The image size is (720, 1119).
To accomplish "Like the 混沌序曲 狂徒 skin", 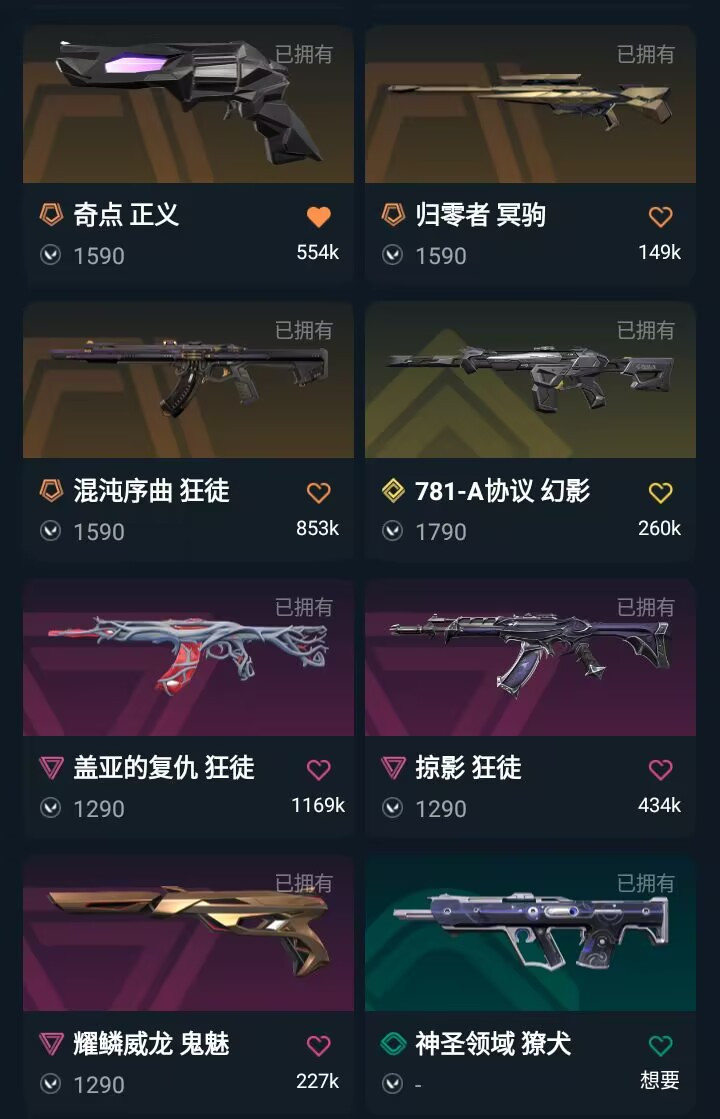I will (x=318, y=492).
